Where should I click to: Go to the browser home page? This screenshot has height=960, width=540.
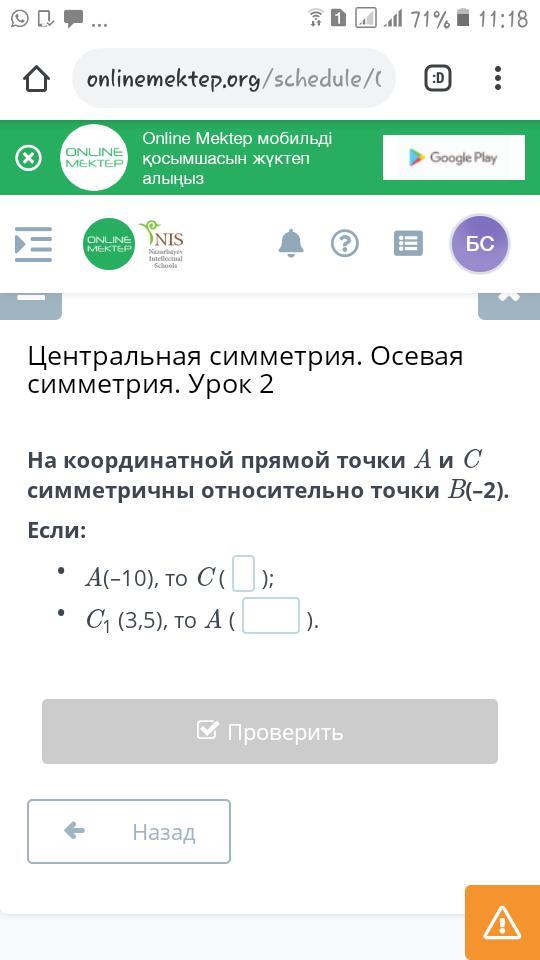(36, 79)
